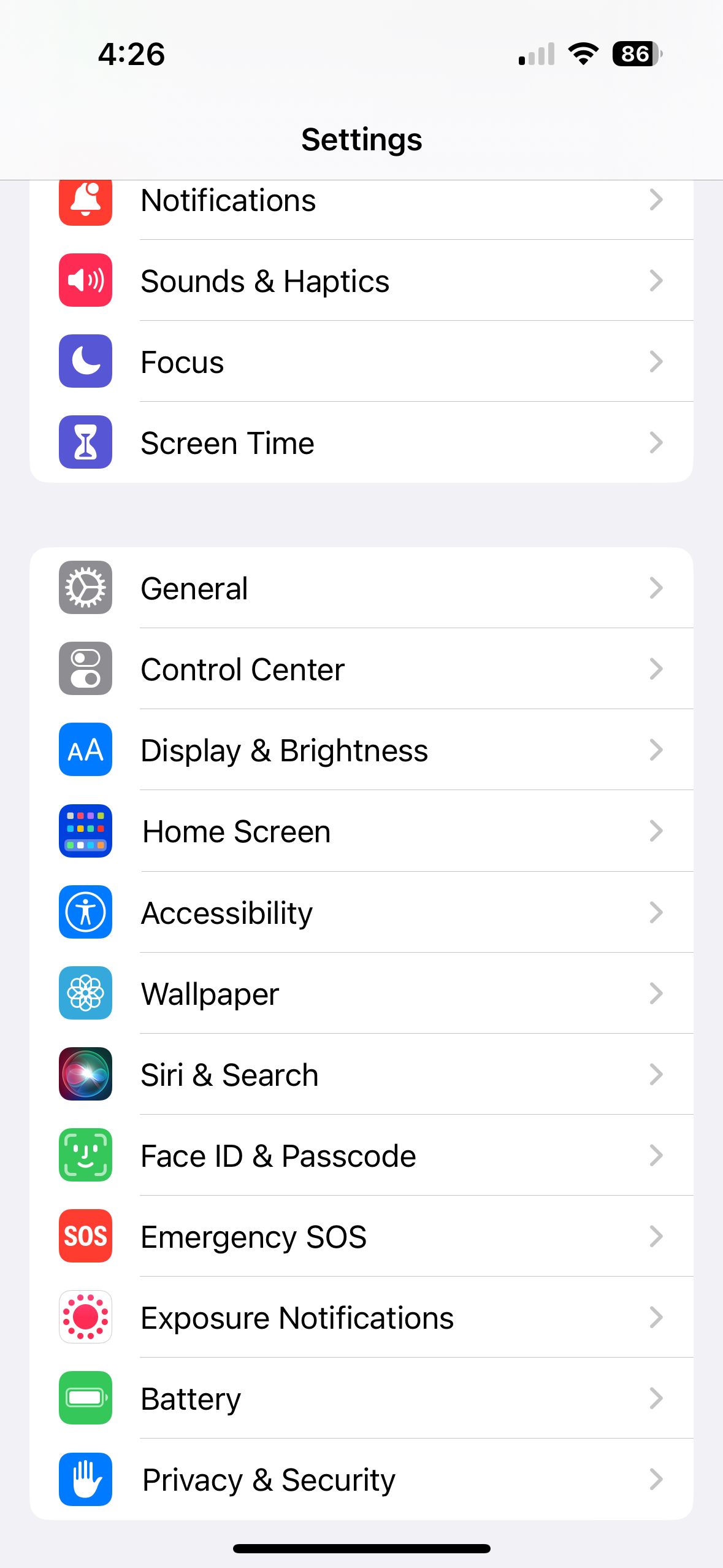Open Privacy & Security via its chevron

(656, 1480)
